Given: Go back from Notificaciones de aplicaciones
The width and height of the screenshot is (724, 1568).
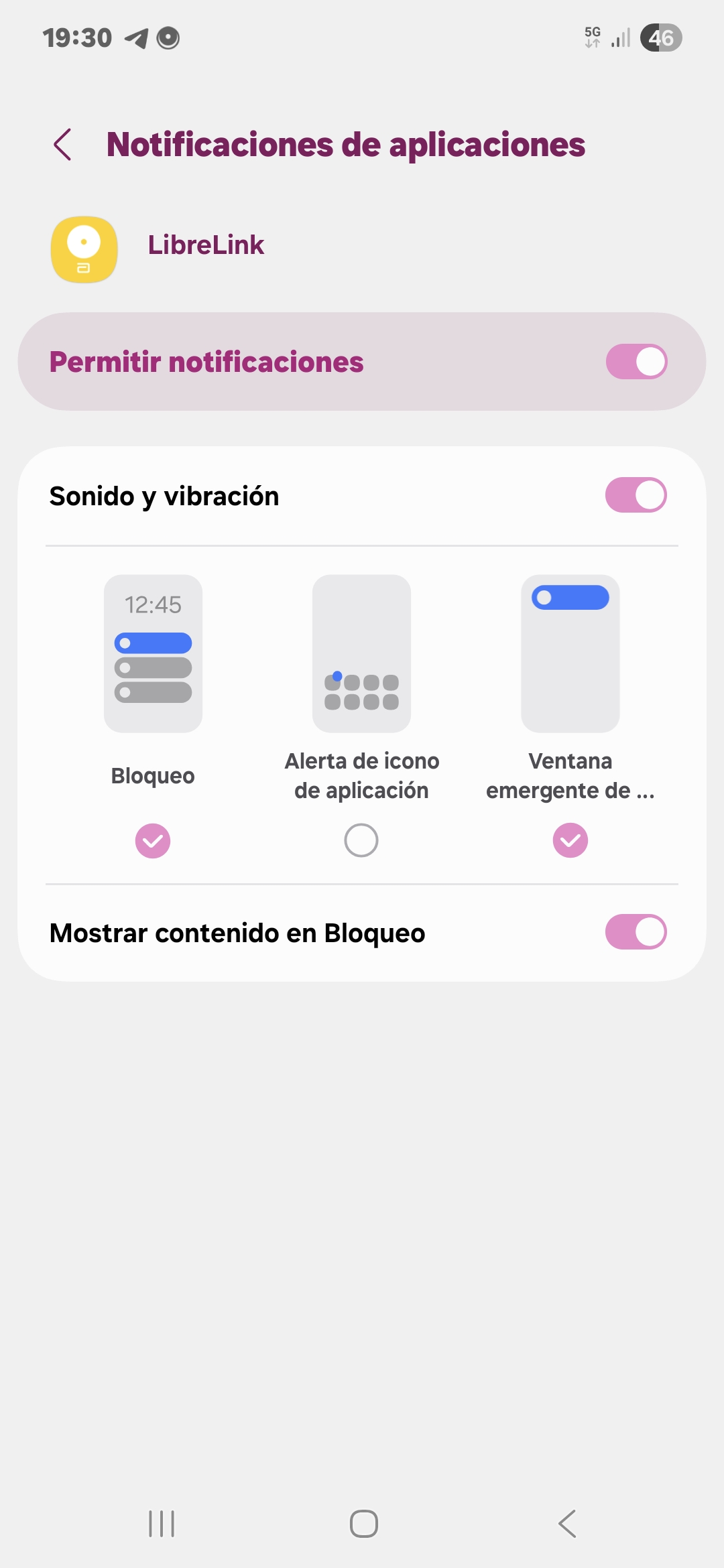Looking at the screenshot, I should coord(63,145).
